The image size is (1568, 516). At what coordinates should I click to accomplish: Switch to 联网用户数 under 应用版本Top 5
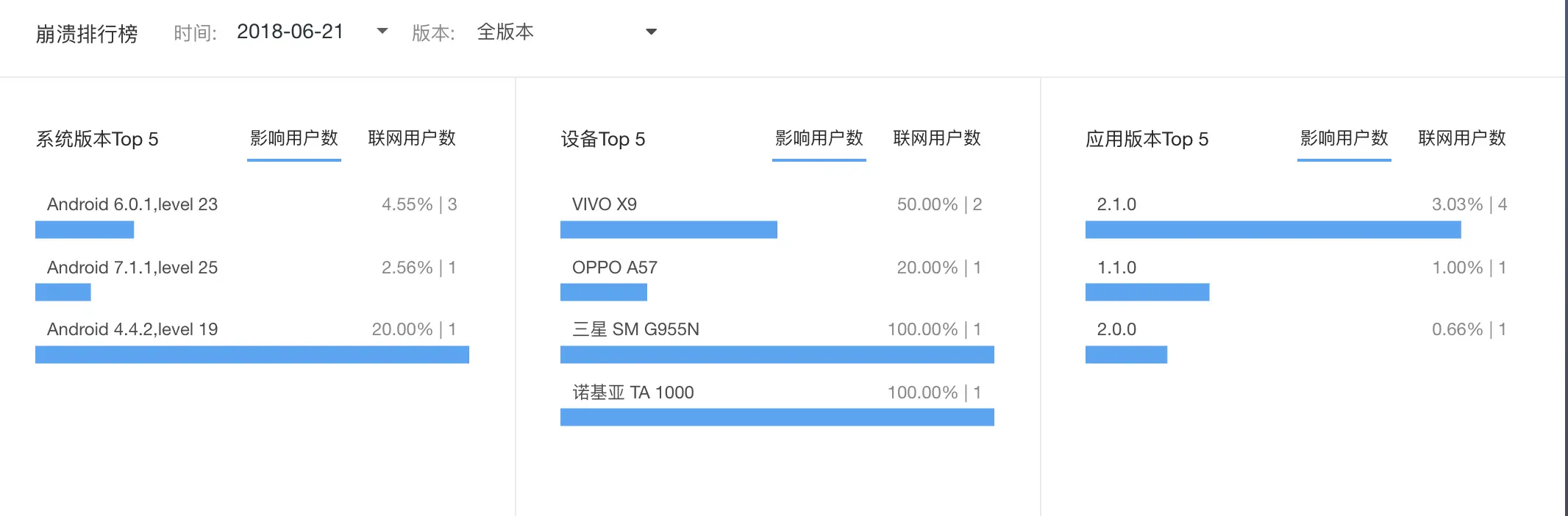point(1462,138)
